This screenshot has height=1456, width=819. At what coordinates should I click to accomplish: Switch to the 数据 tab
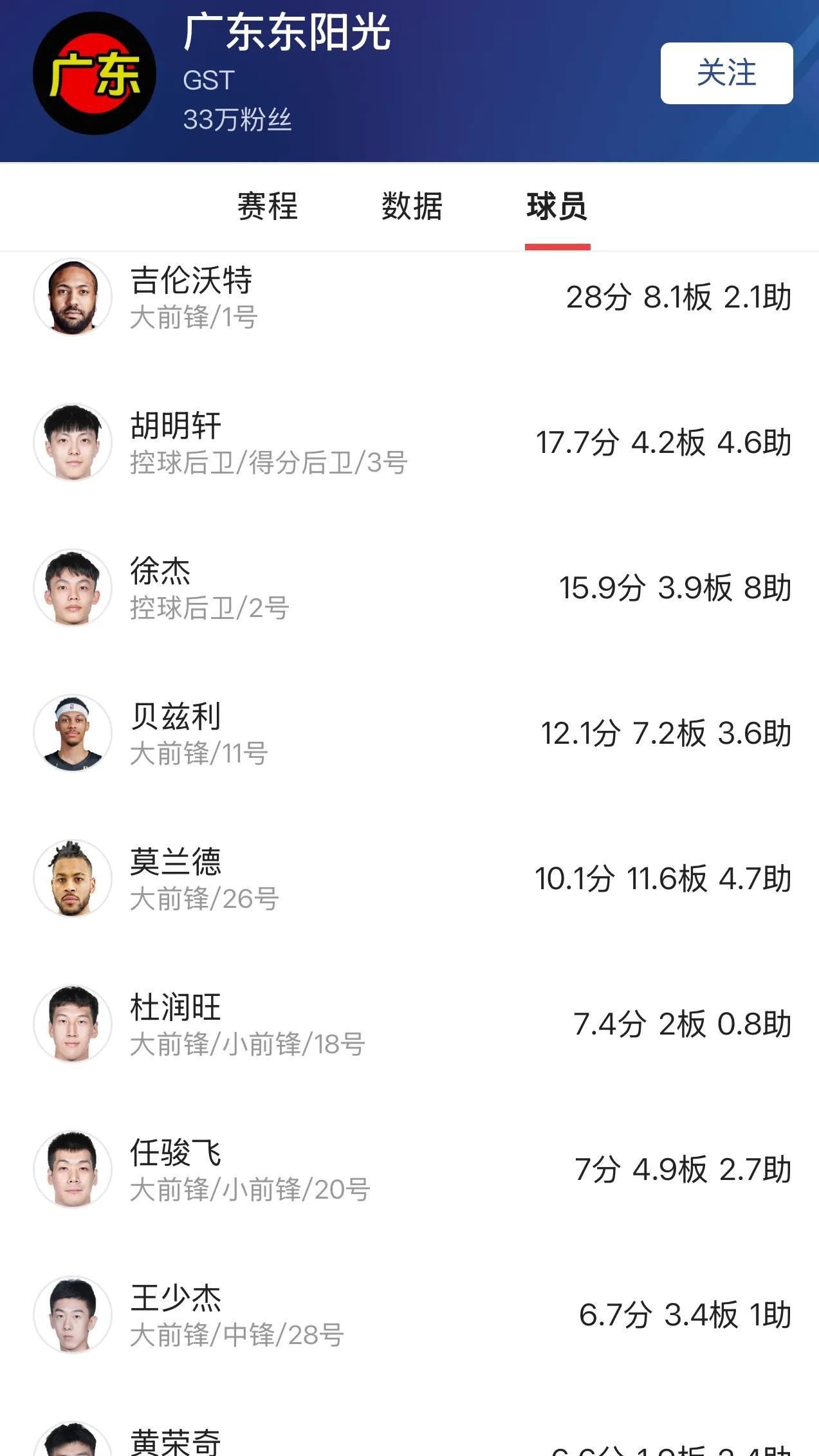tap(412, 207)
